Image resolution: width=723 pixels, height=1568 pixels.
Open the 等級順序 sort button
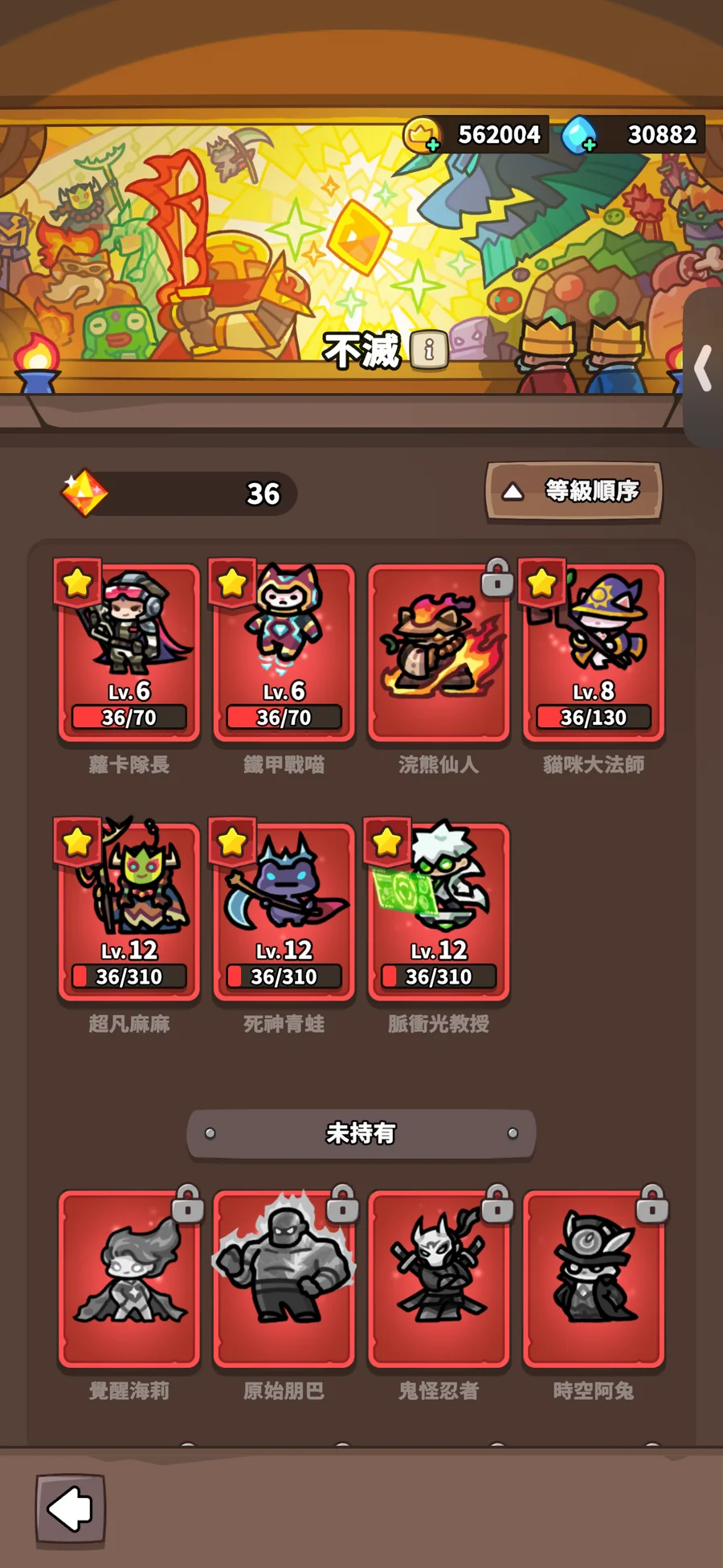574,491
